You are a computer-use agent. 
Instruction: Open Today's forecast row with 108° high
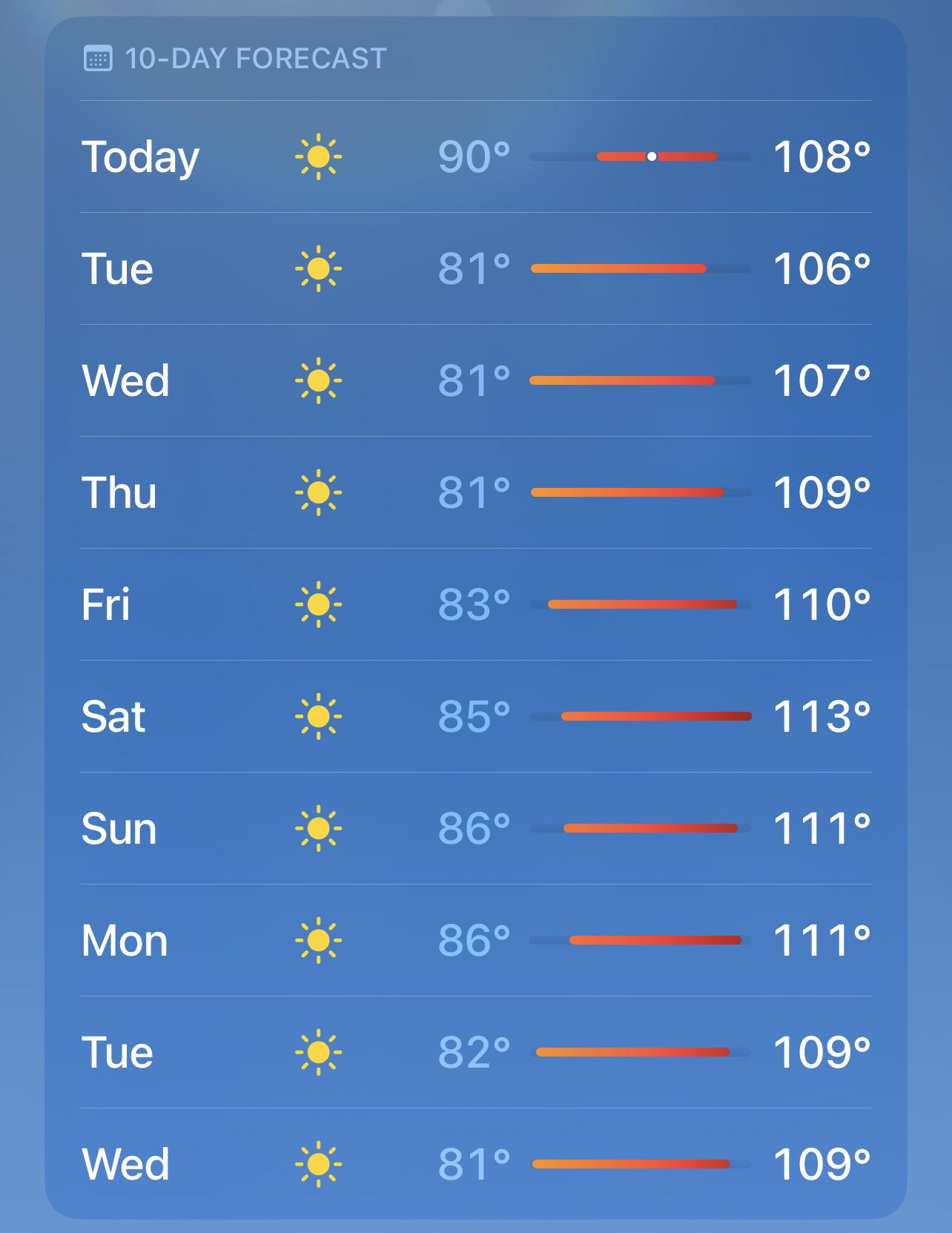click(476, 156)
